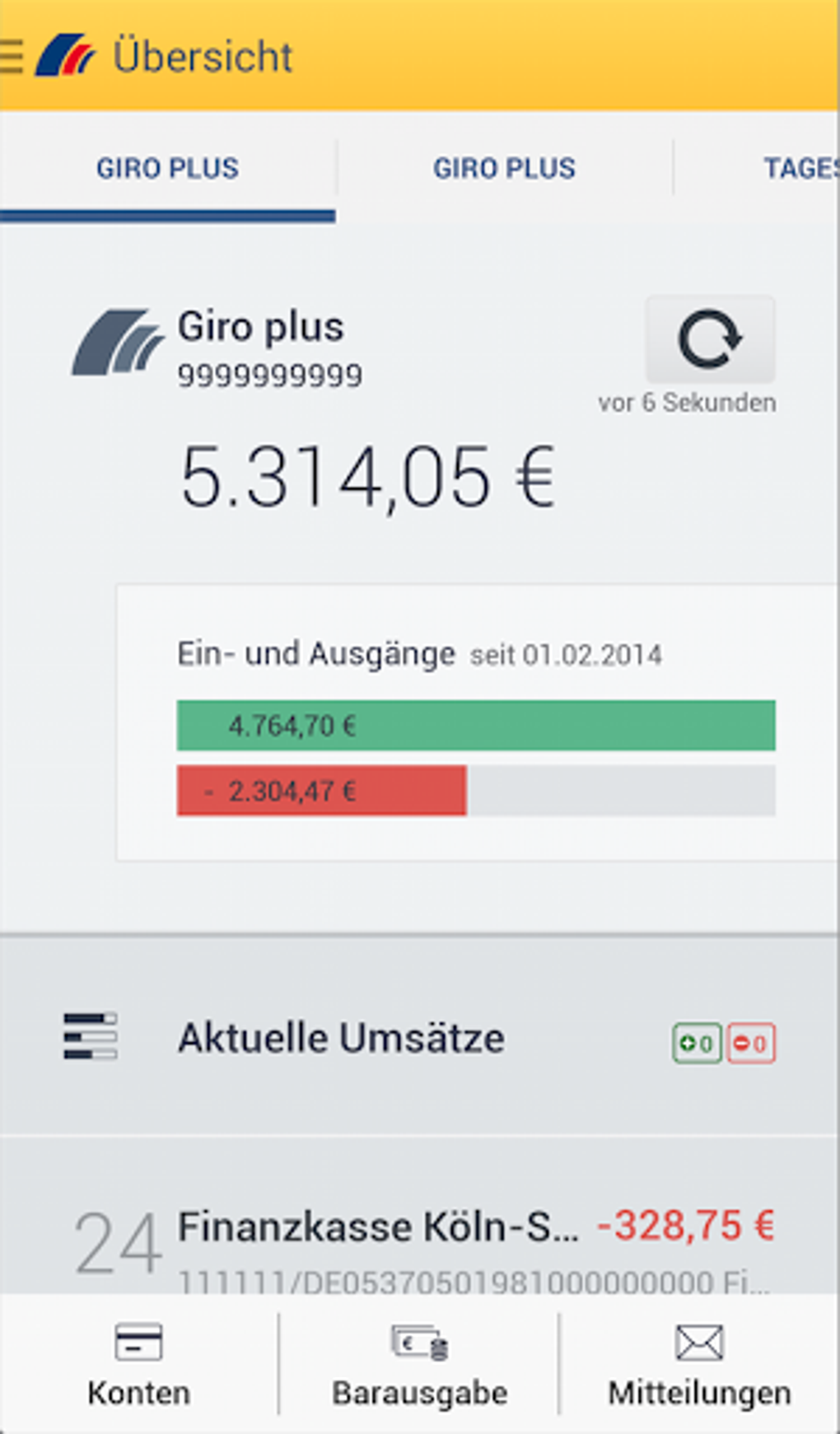Open the Konten section
Screen dimensions: 840x1434
(x=138, y=1364)
